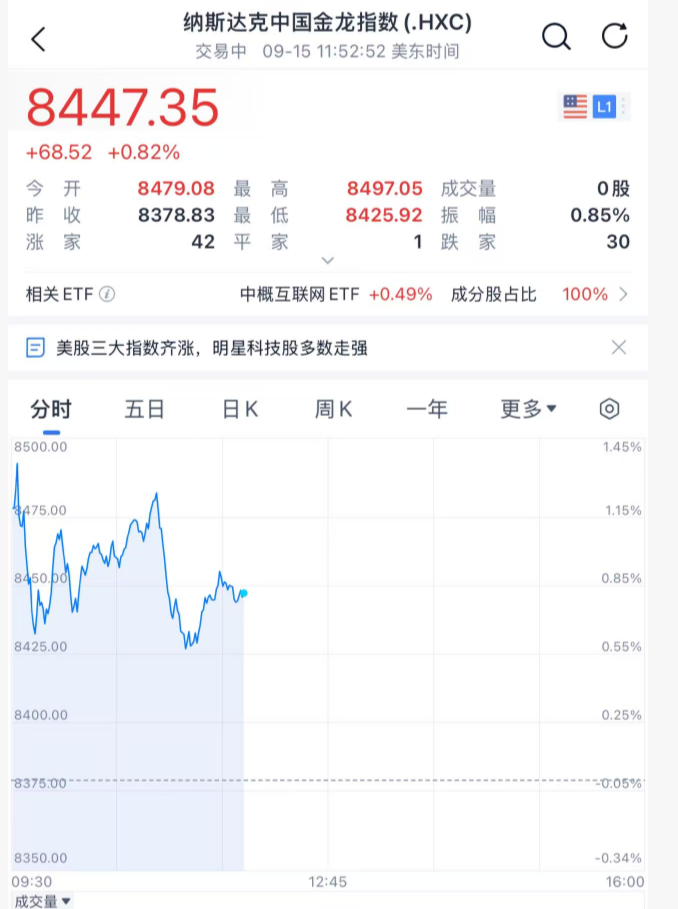Open the 成交量 indicator dropdown
The image size is (678, 909).
42,901
